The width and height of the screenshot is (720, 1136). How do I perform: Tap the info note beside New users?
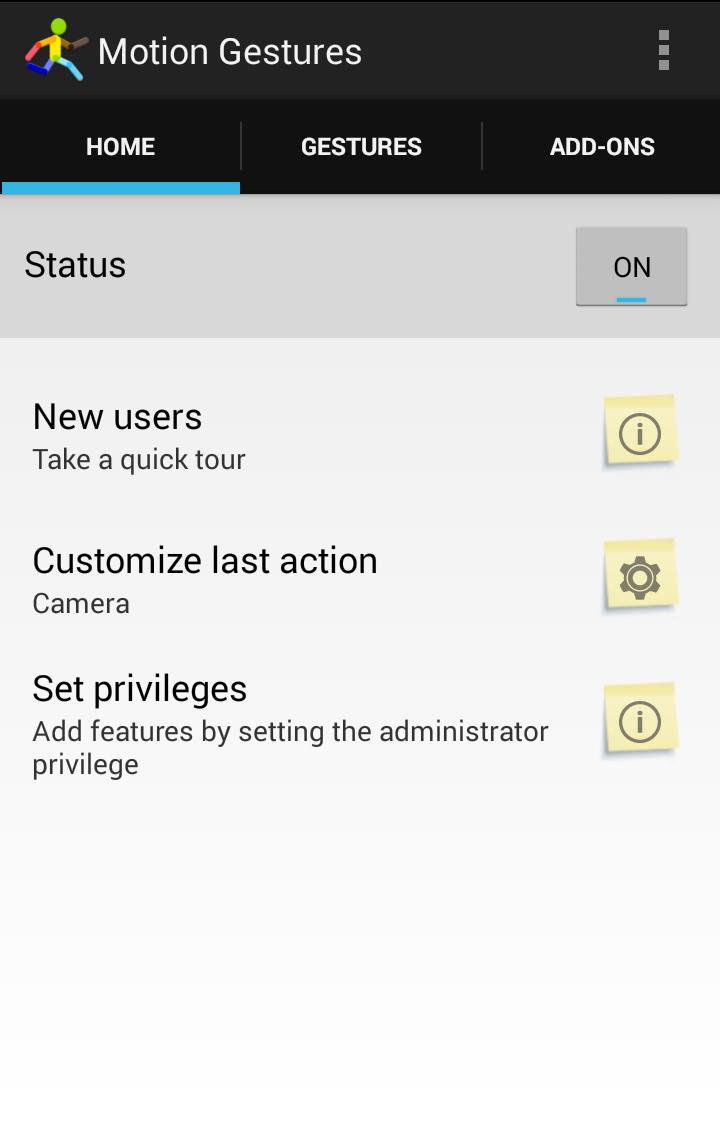[x=640, y=433]
